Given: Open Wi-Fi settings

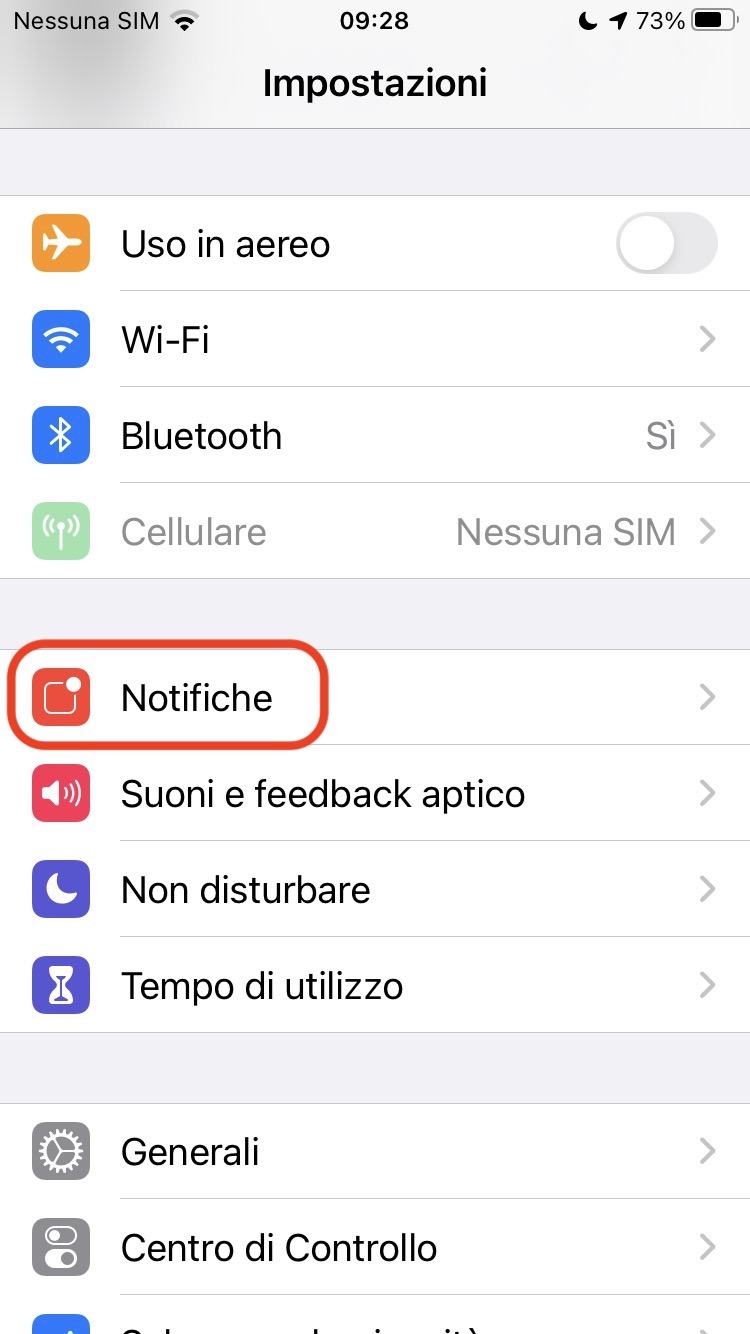Looking at the screenshot, I should (x=375, y=340).
